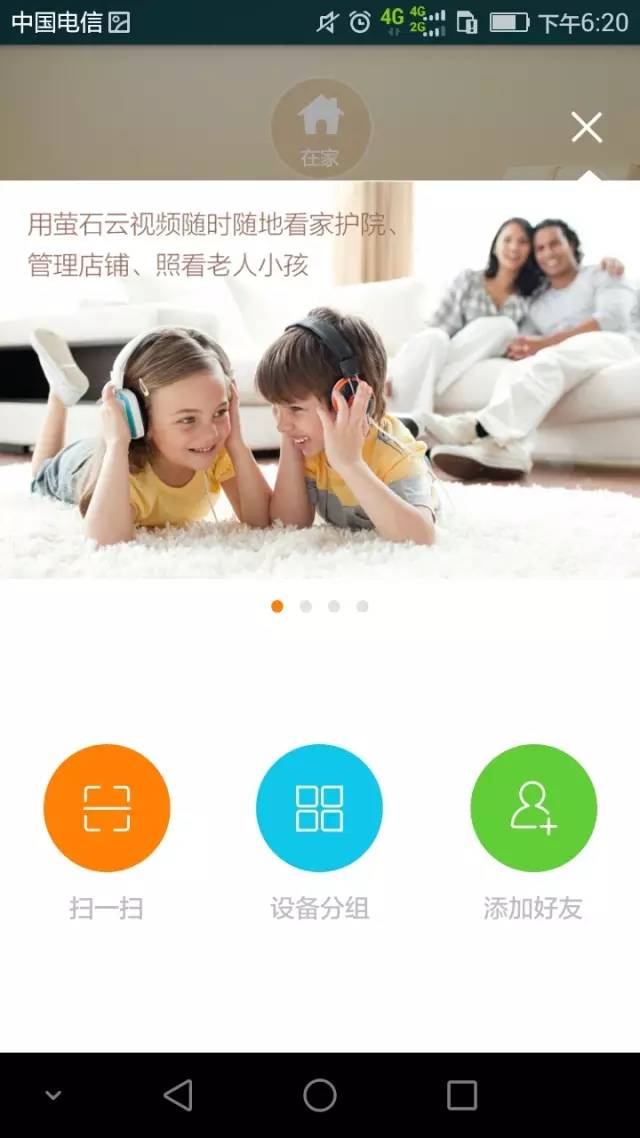640x1138 pixels.
Task: Close the overlay with the X button
Action: pos(586,127)
